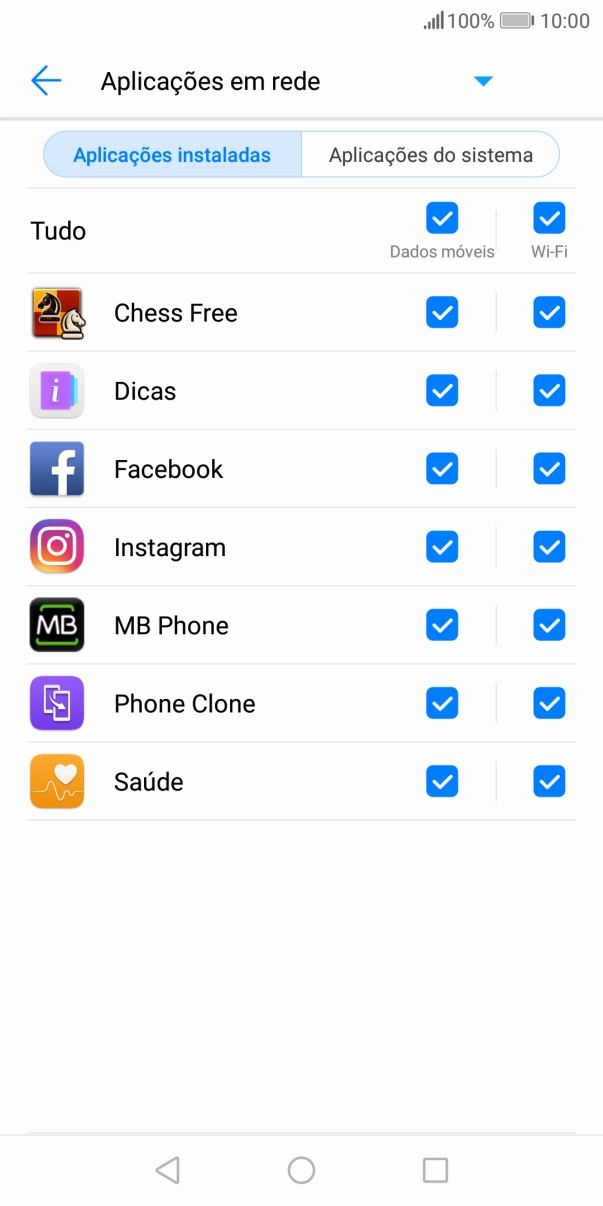This screenshot has width=603, height=1206.
Task: Uncheck mobile data for Saúde
Action: [442, 781]
